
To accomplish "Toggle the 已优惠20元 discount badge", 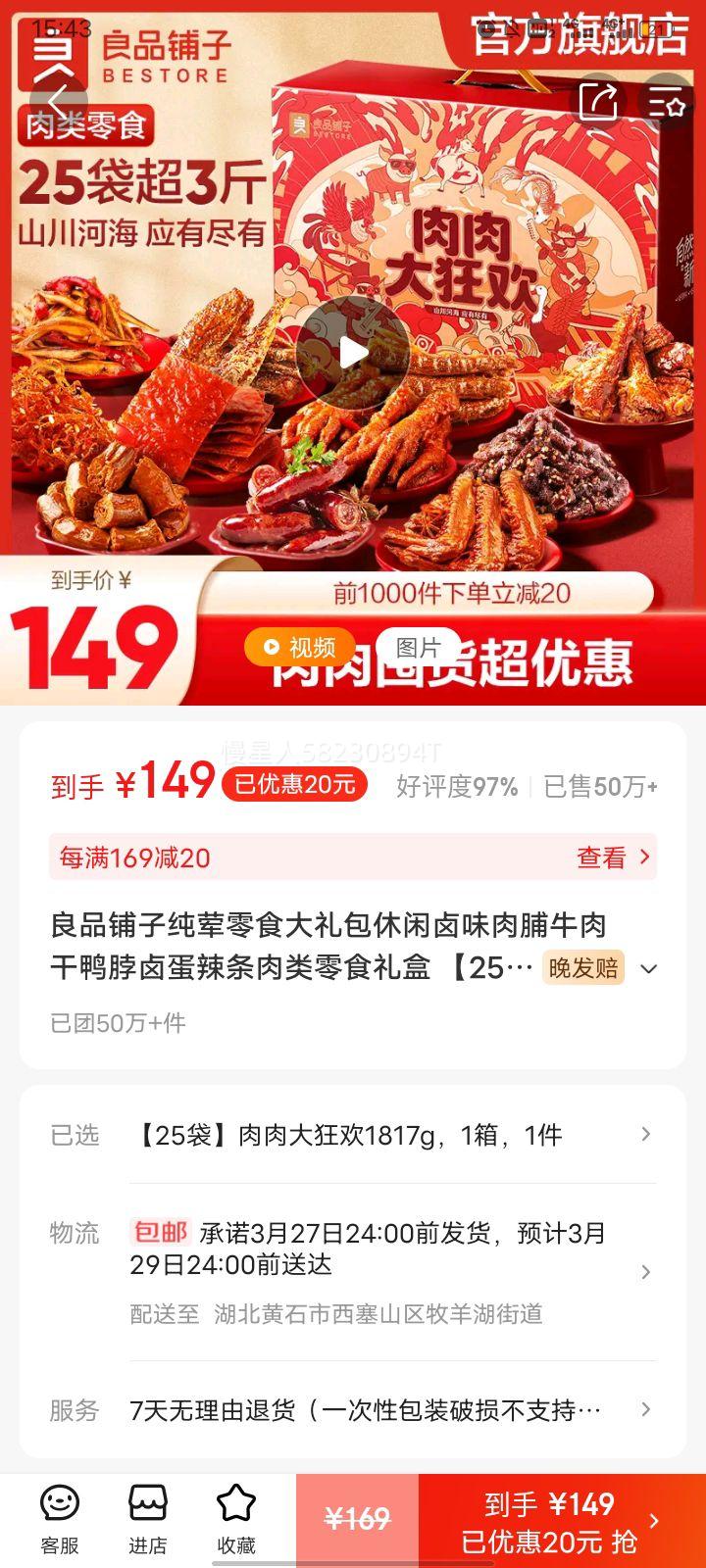I will pyautogui.click(x=294, y=784).
